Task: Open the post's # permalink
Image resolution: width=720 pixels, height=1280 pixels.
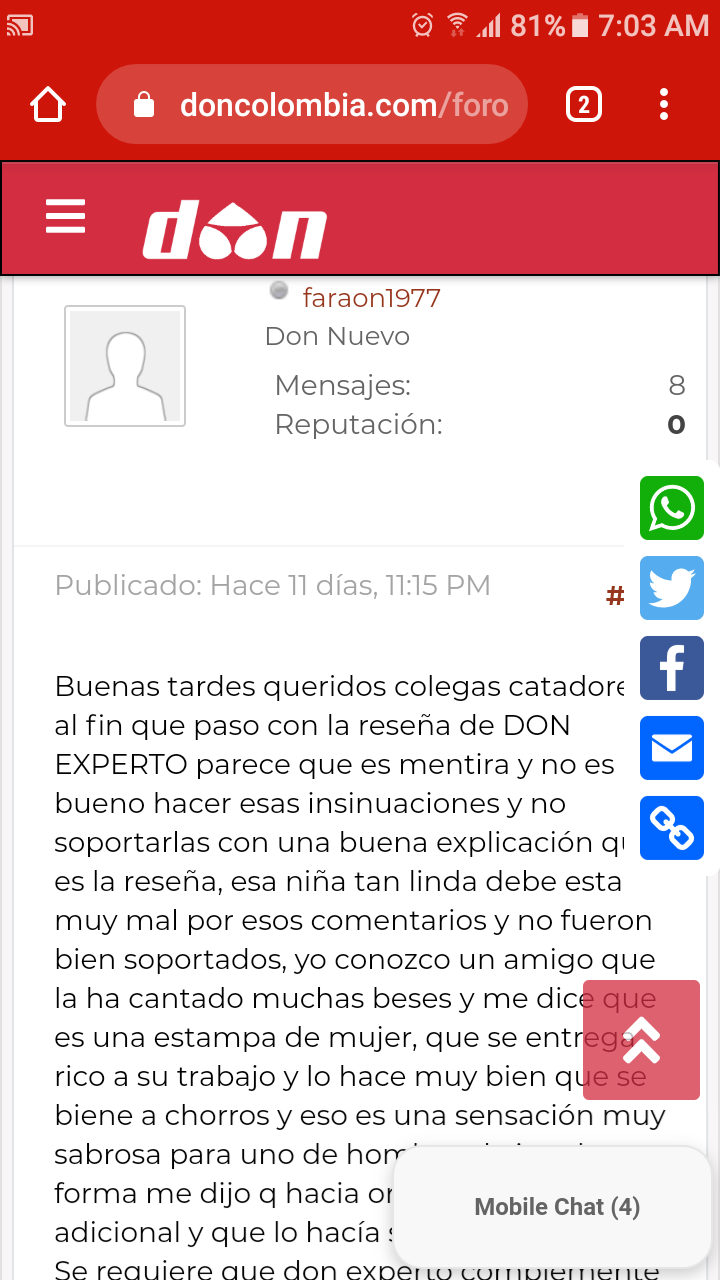Action: point(615,597)
